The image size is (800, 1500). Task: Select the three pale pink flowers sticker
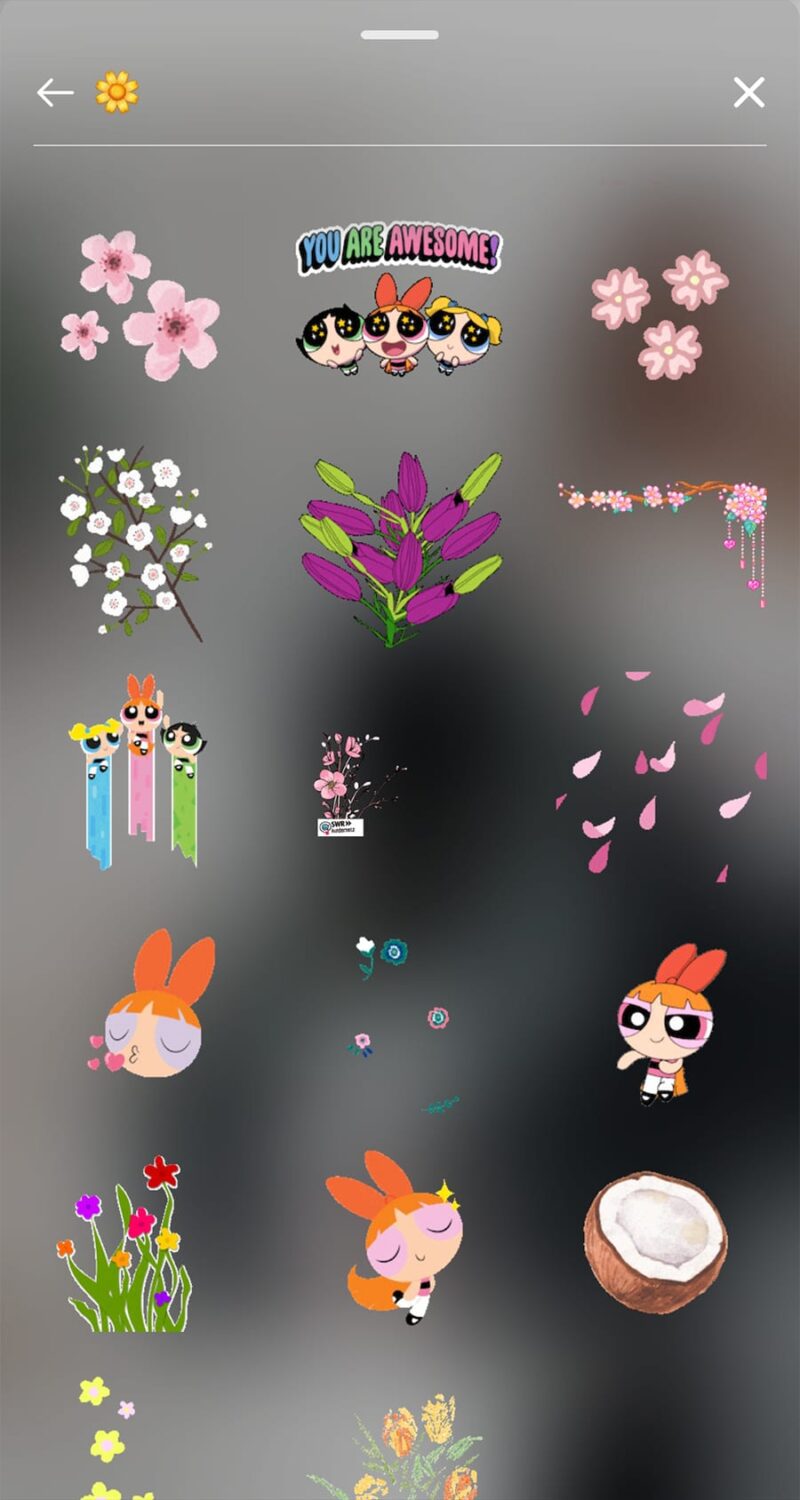660,314
